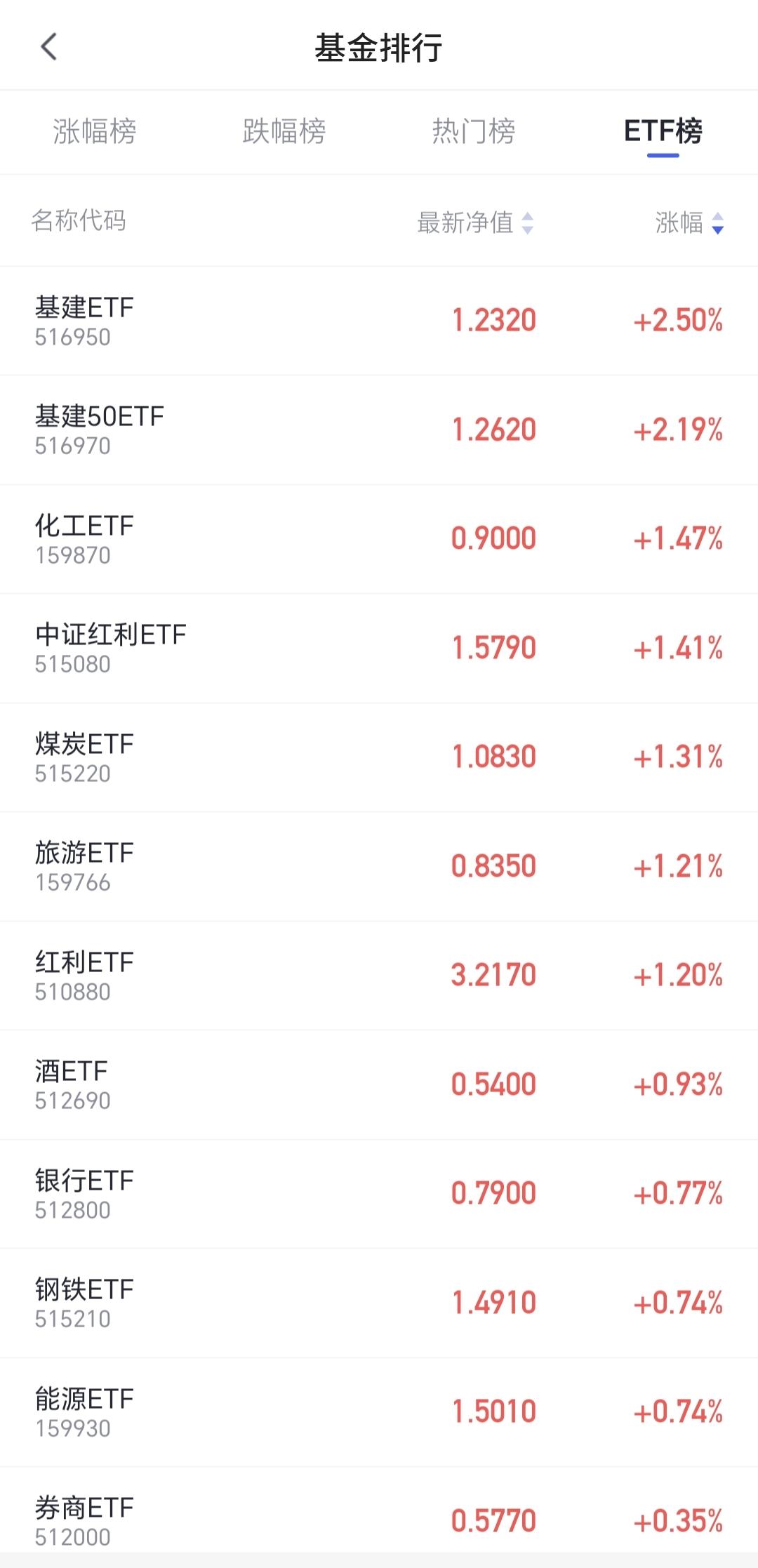Select the ETF榜 tab
Image resolution: width=758 pixels, height=1568 pixels.
(663, 131)
